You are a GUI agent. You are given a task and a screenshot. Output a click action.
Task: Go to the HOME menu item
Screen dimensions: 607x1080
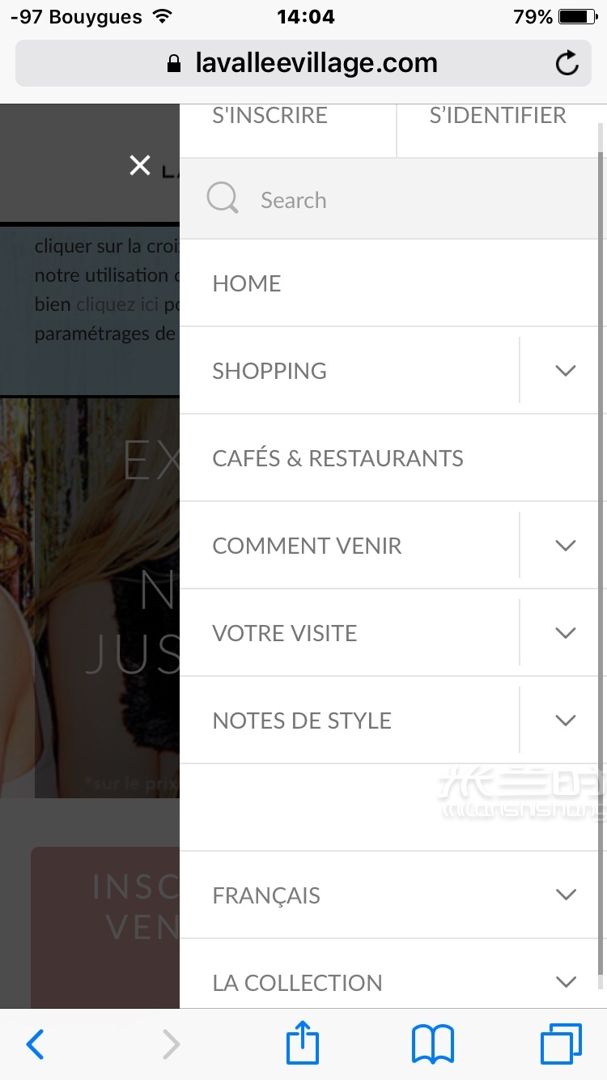[x=247, y=284]
